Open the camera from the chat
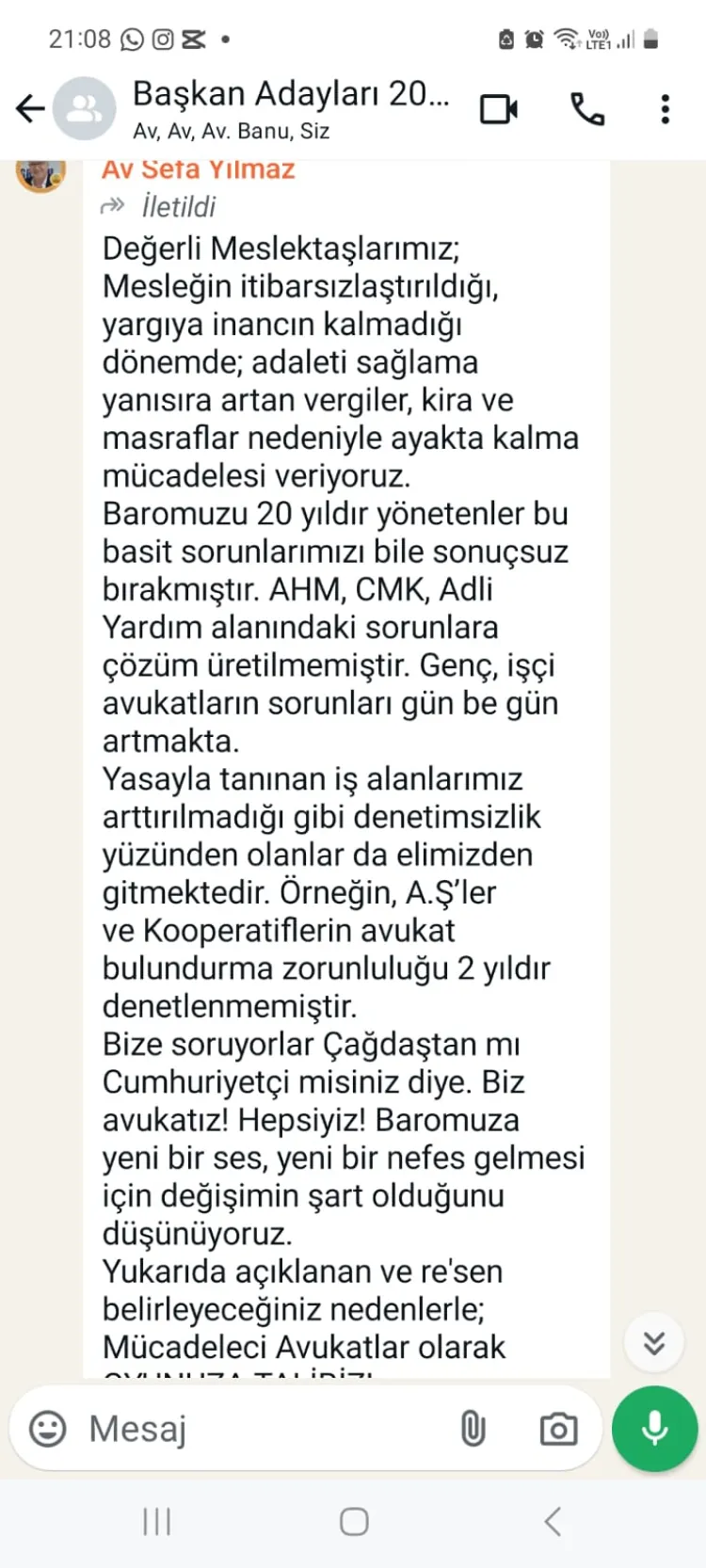706x1568 pixels. point(557,1429)
